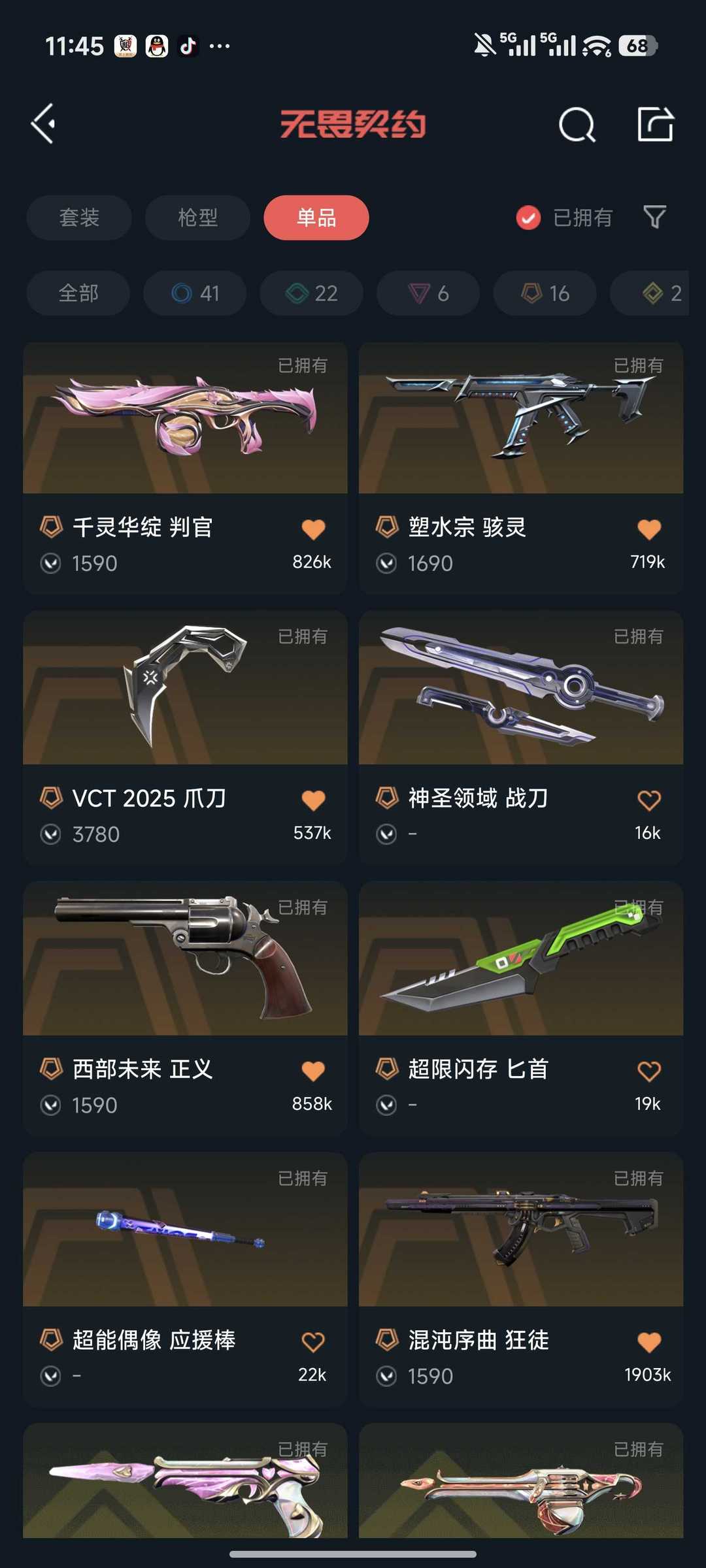Like the 神圣领域 战刀 skin
The width and height of the screenshot is (706, 1568).
[648, 800]
